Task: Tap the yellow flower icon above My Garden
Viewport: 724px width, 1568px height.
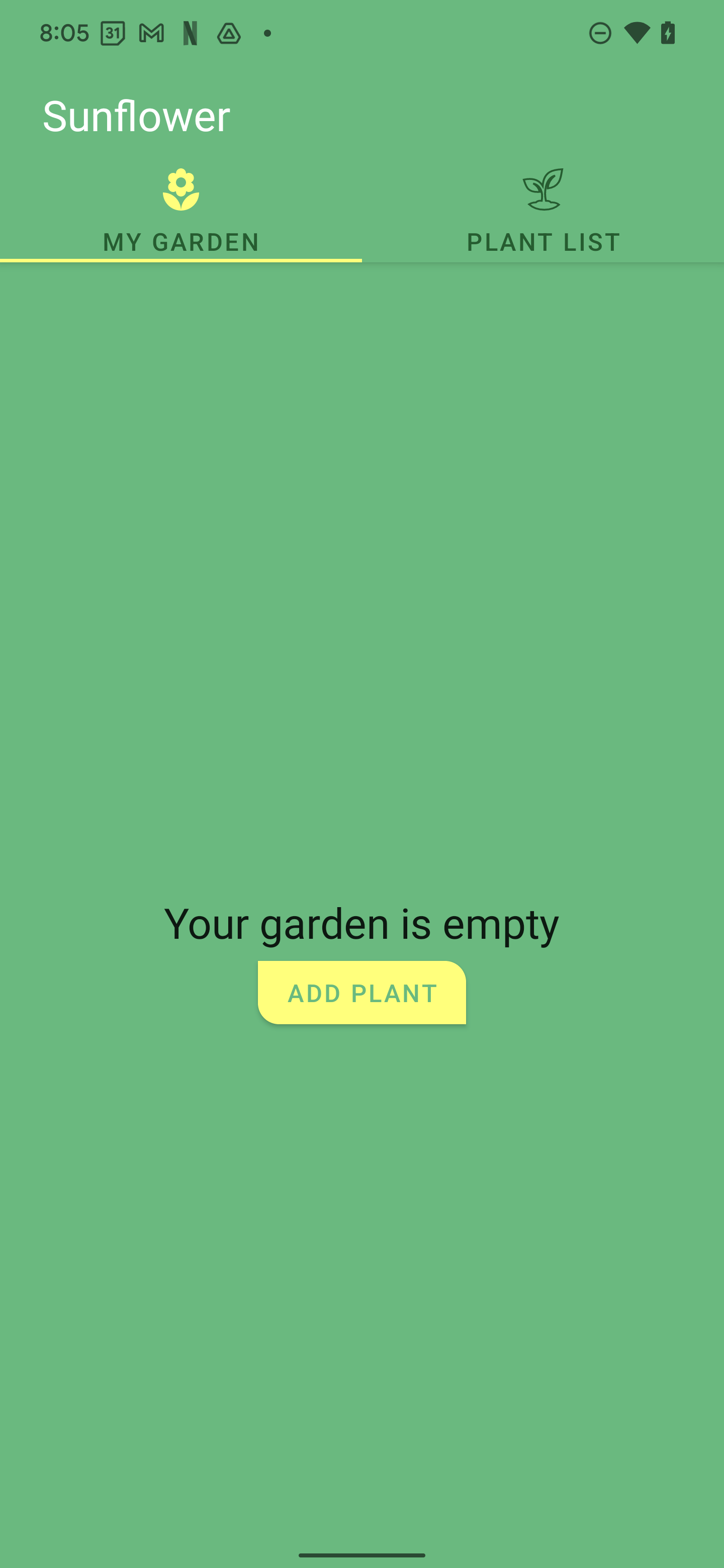Action: pos(181,188)
